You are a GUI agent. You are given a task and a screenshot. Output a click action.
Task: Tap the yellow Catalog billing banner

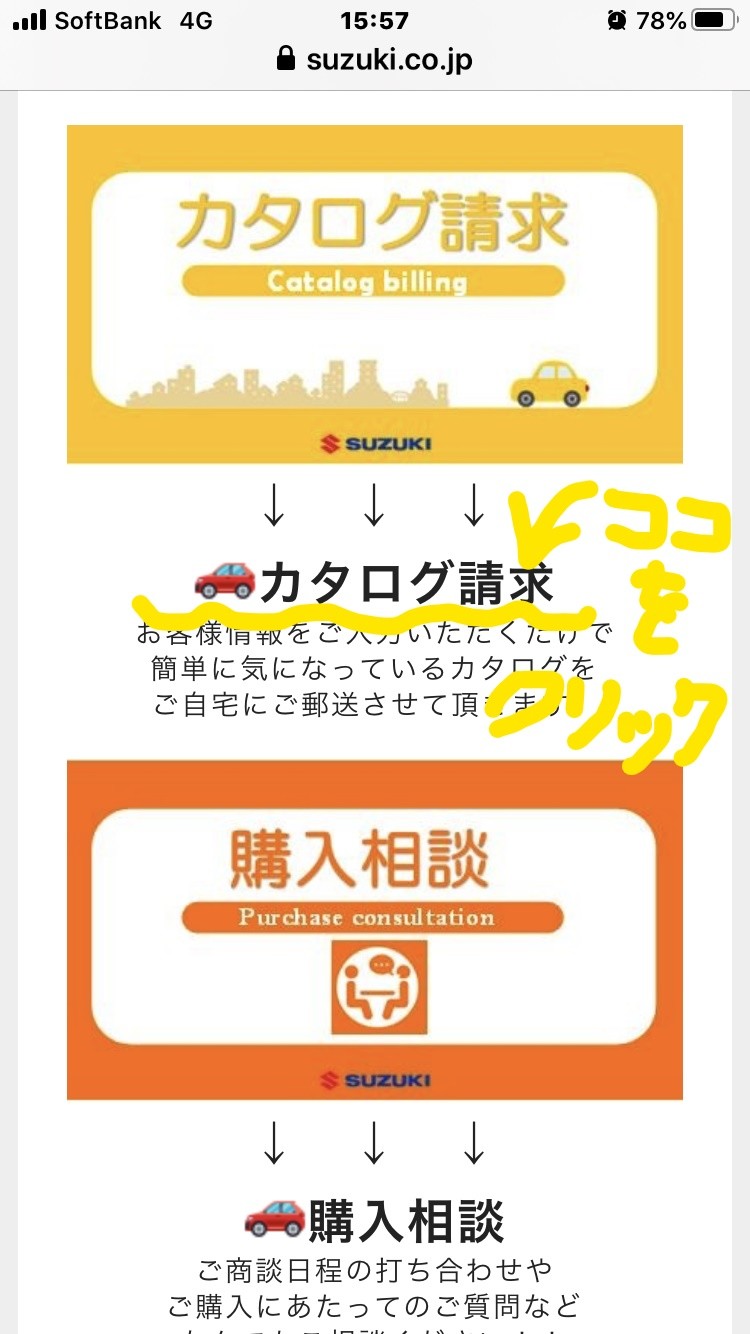pyautogui.click(x=374, y=293)
